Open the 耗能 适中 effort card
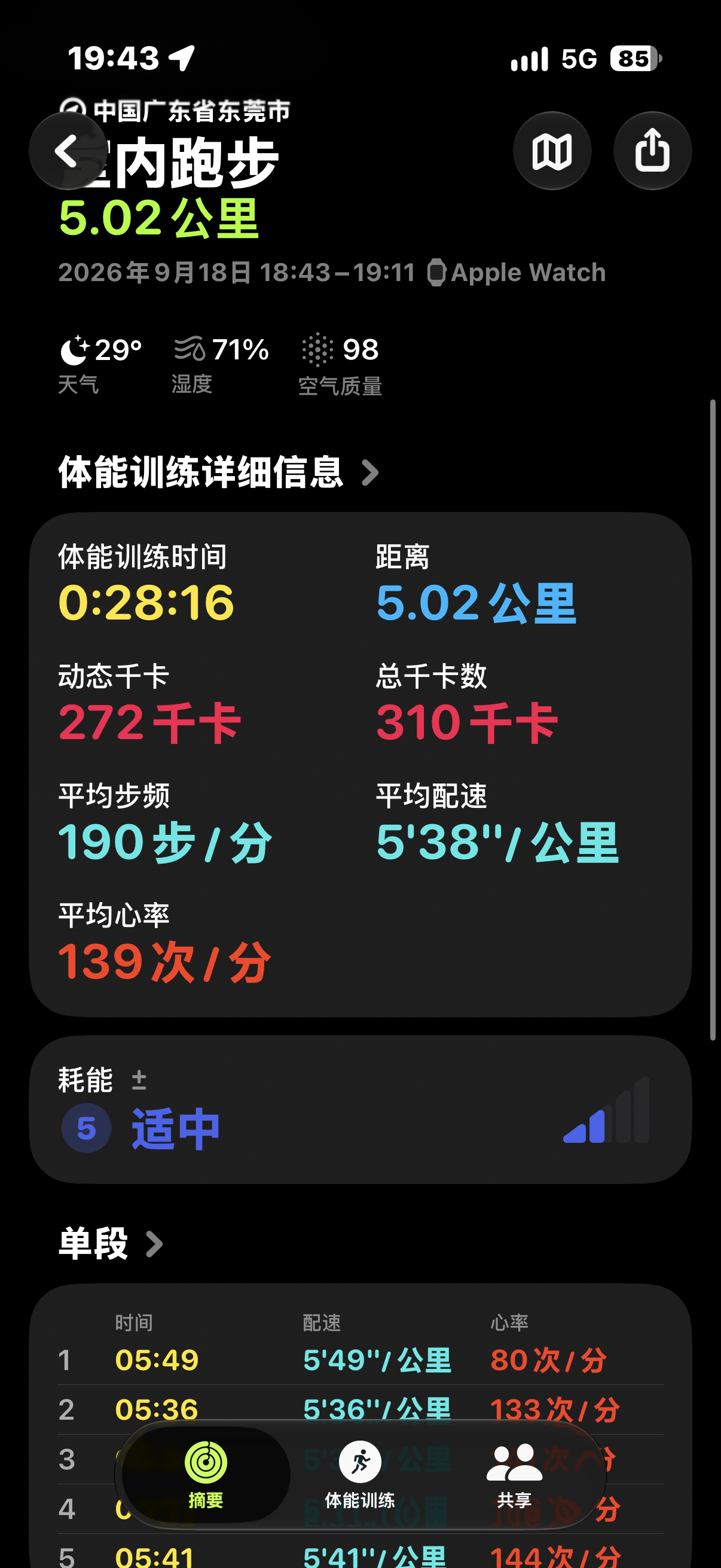Image resolution: width=721 pixels, height=1568 pixels. 360,1110
